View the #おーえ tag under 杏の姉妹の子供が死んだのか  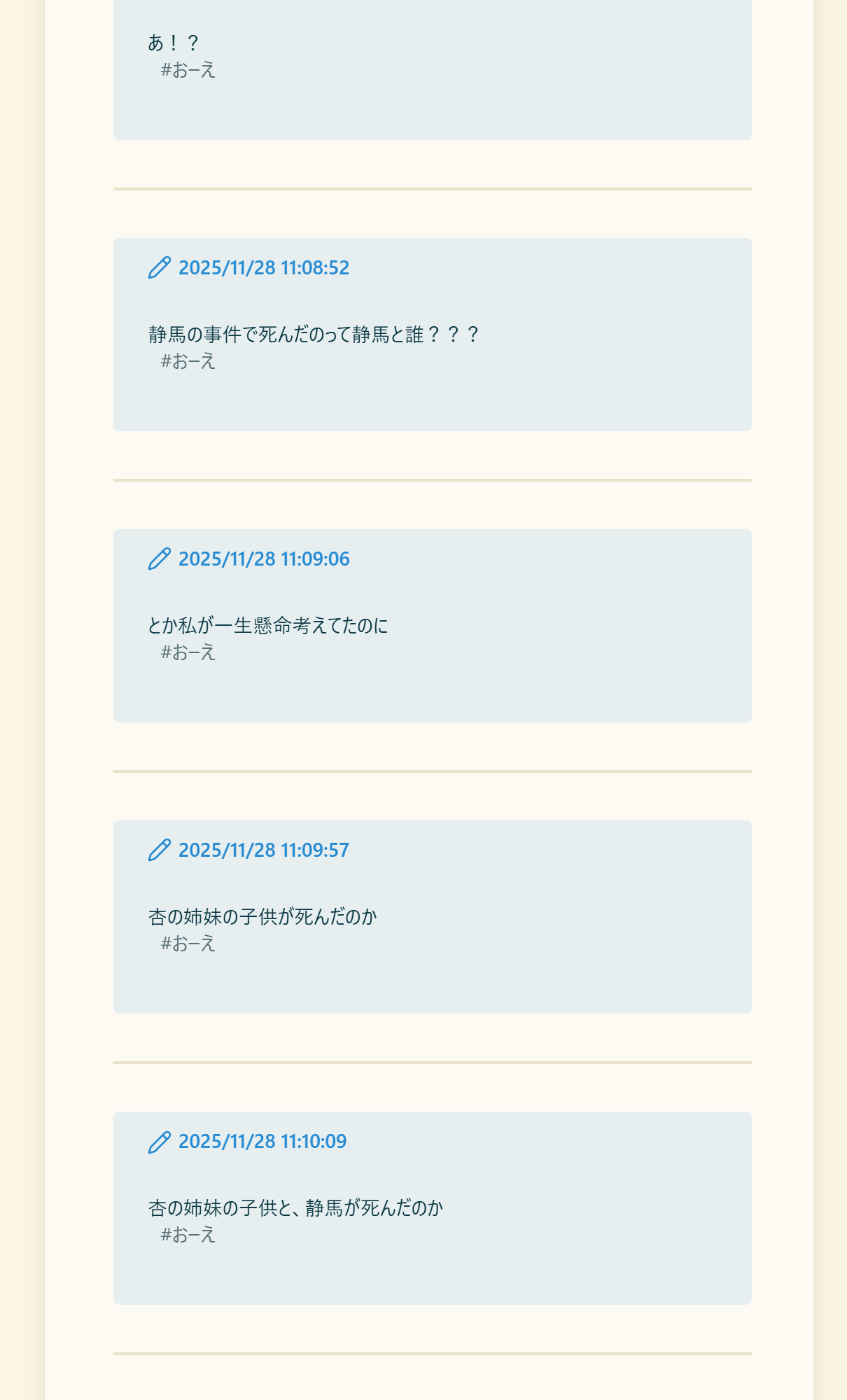tap(188, 944)
